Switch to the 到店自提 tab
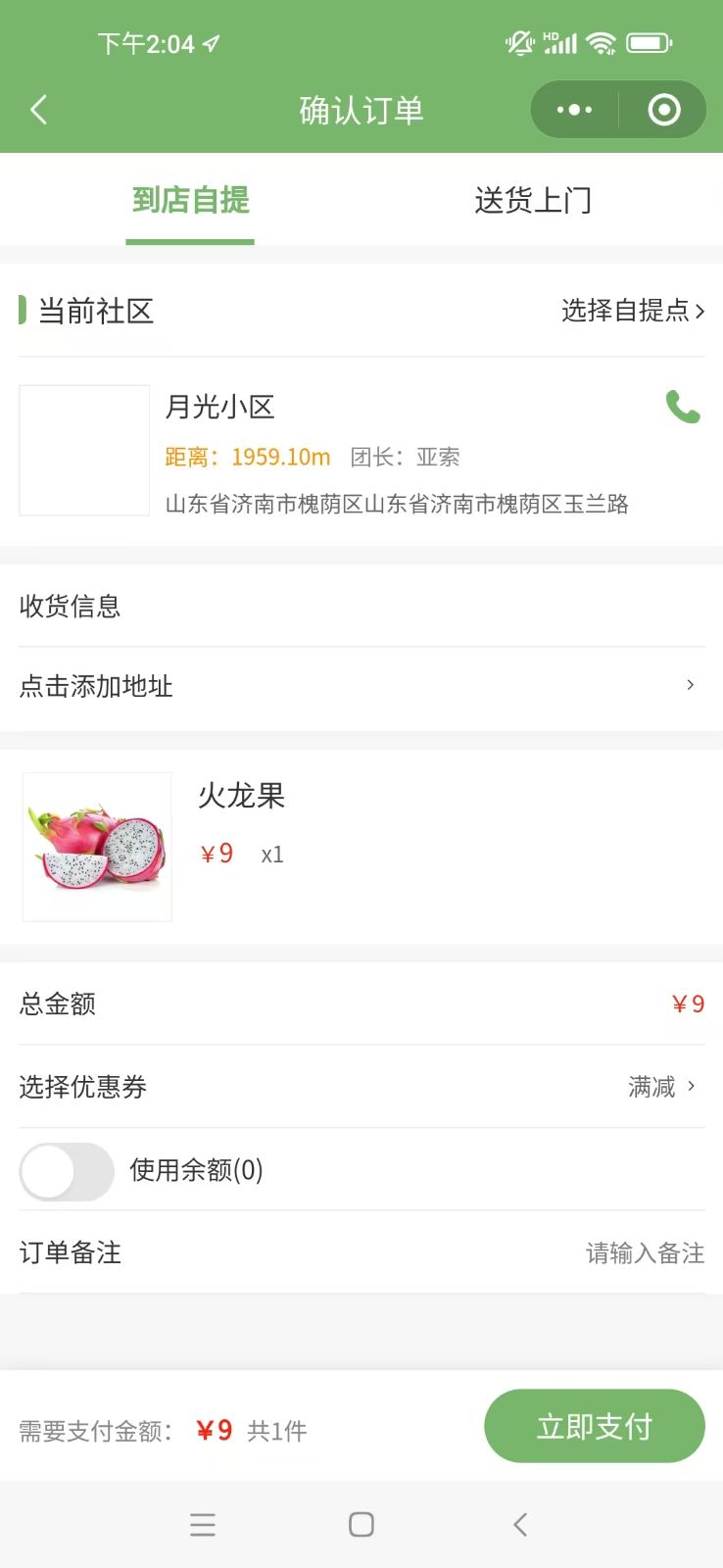Screen dimensions: 723x1568 point(191,200)
